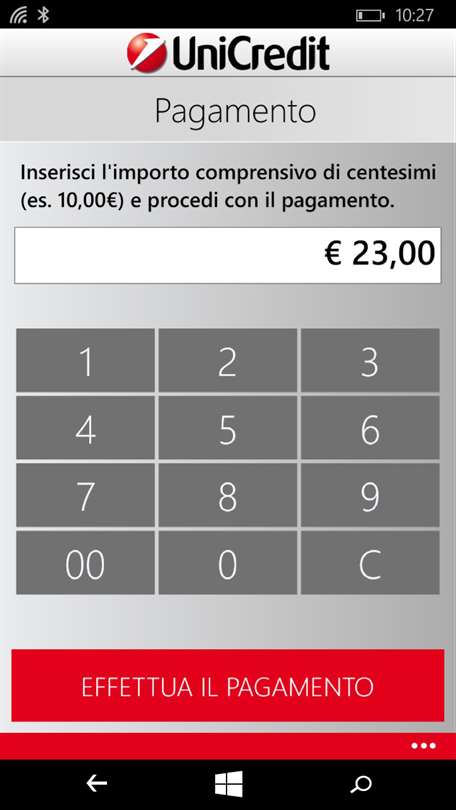Confirm with Effettua il pagamento
Viewport: 456px width, 810px height.
point(228,686)
